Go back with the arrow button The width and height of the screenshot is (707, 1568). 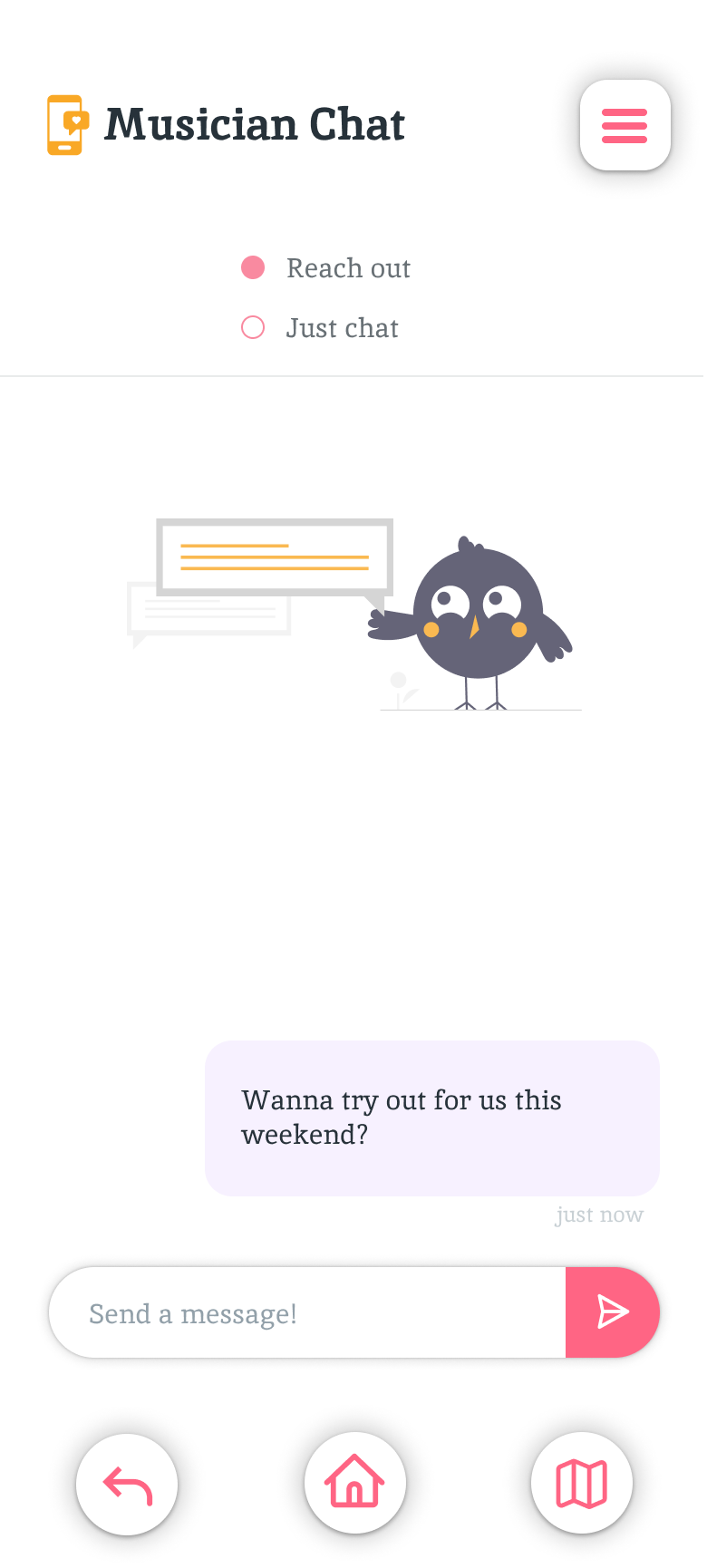coord(127,1484)
